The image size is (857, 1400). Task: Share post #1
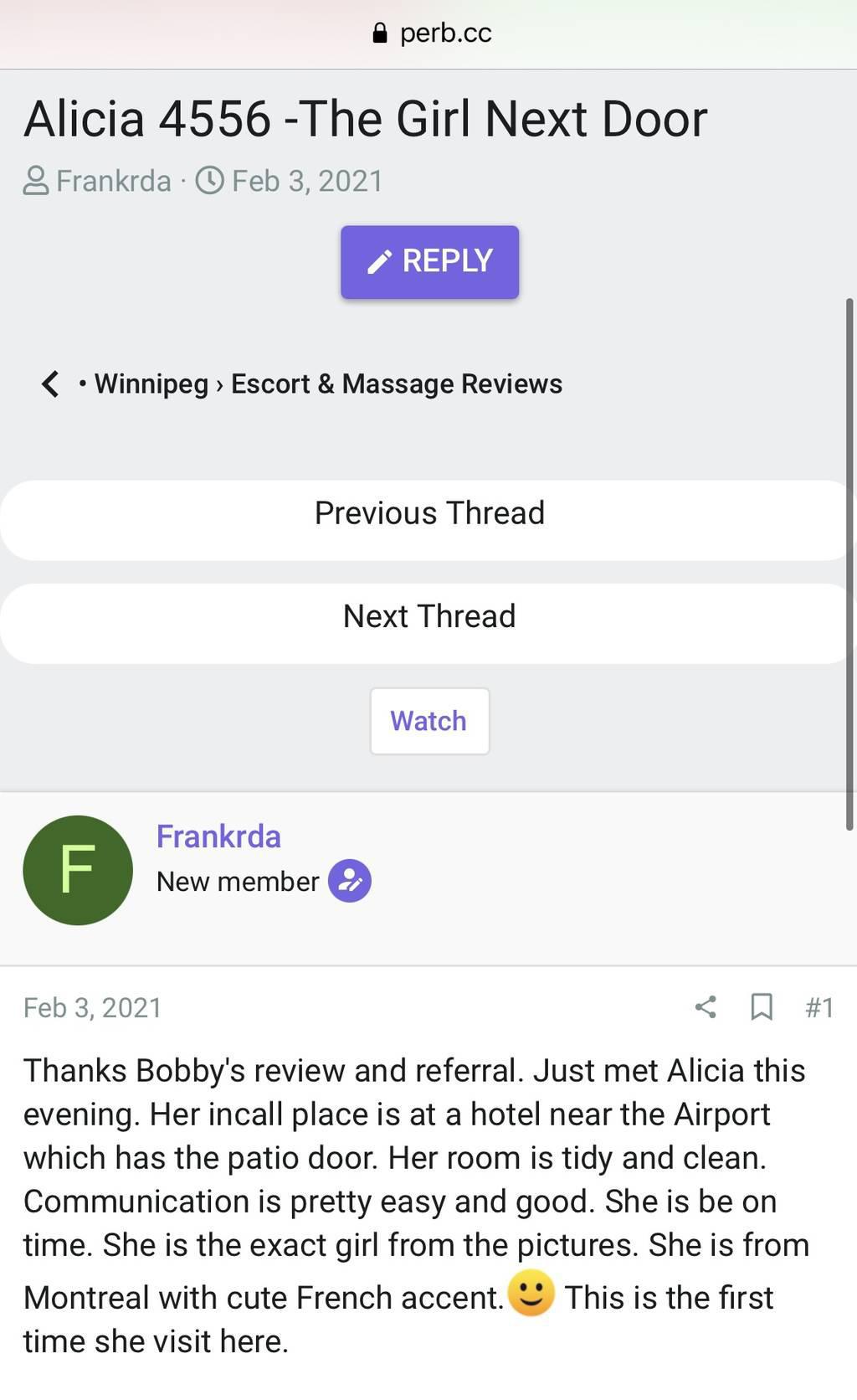pyautogui.click(x=706, y=1006)
